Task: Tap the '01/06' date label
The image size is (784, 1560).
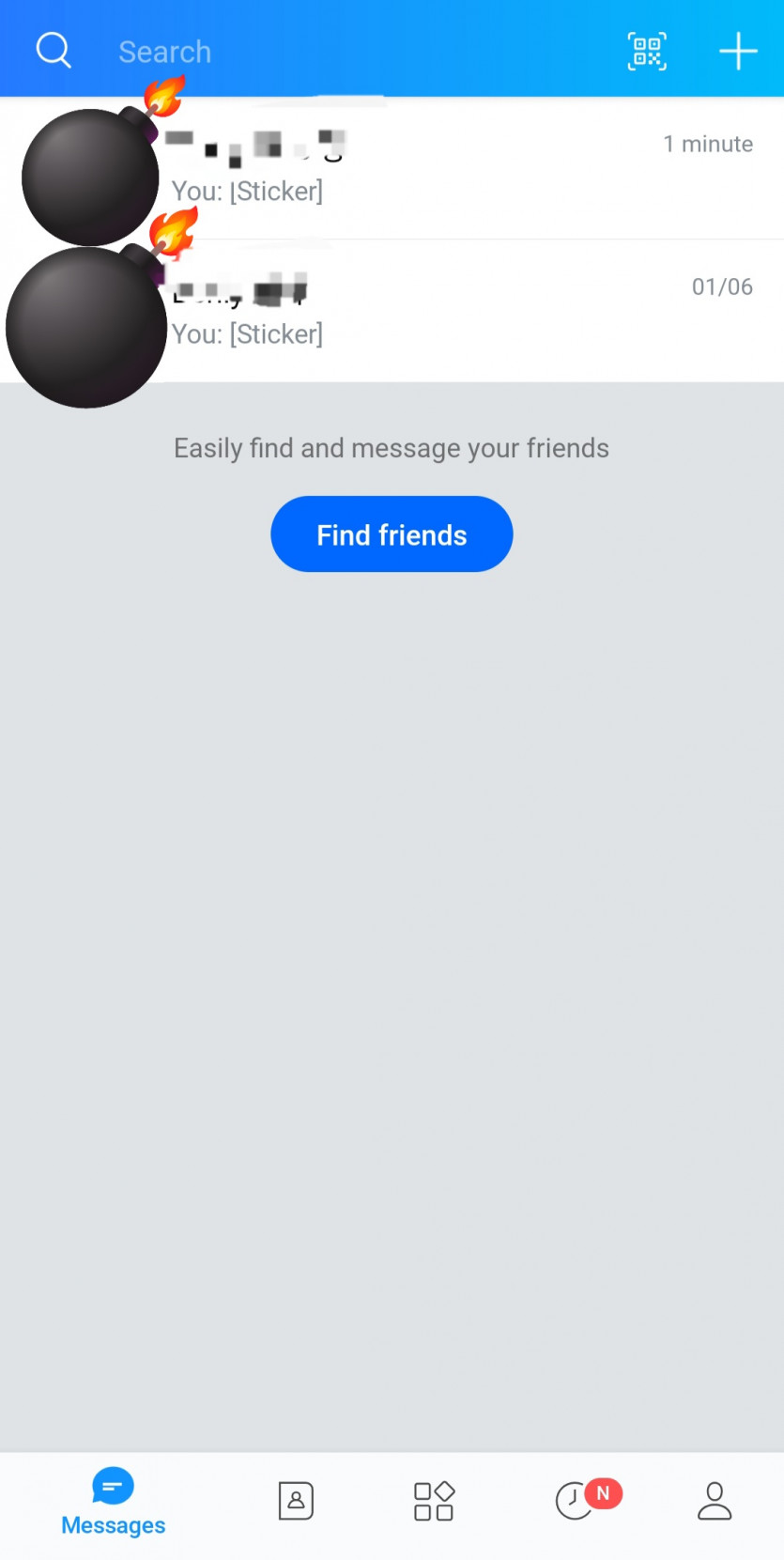Action: [x=722, y=286]
